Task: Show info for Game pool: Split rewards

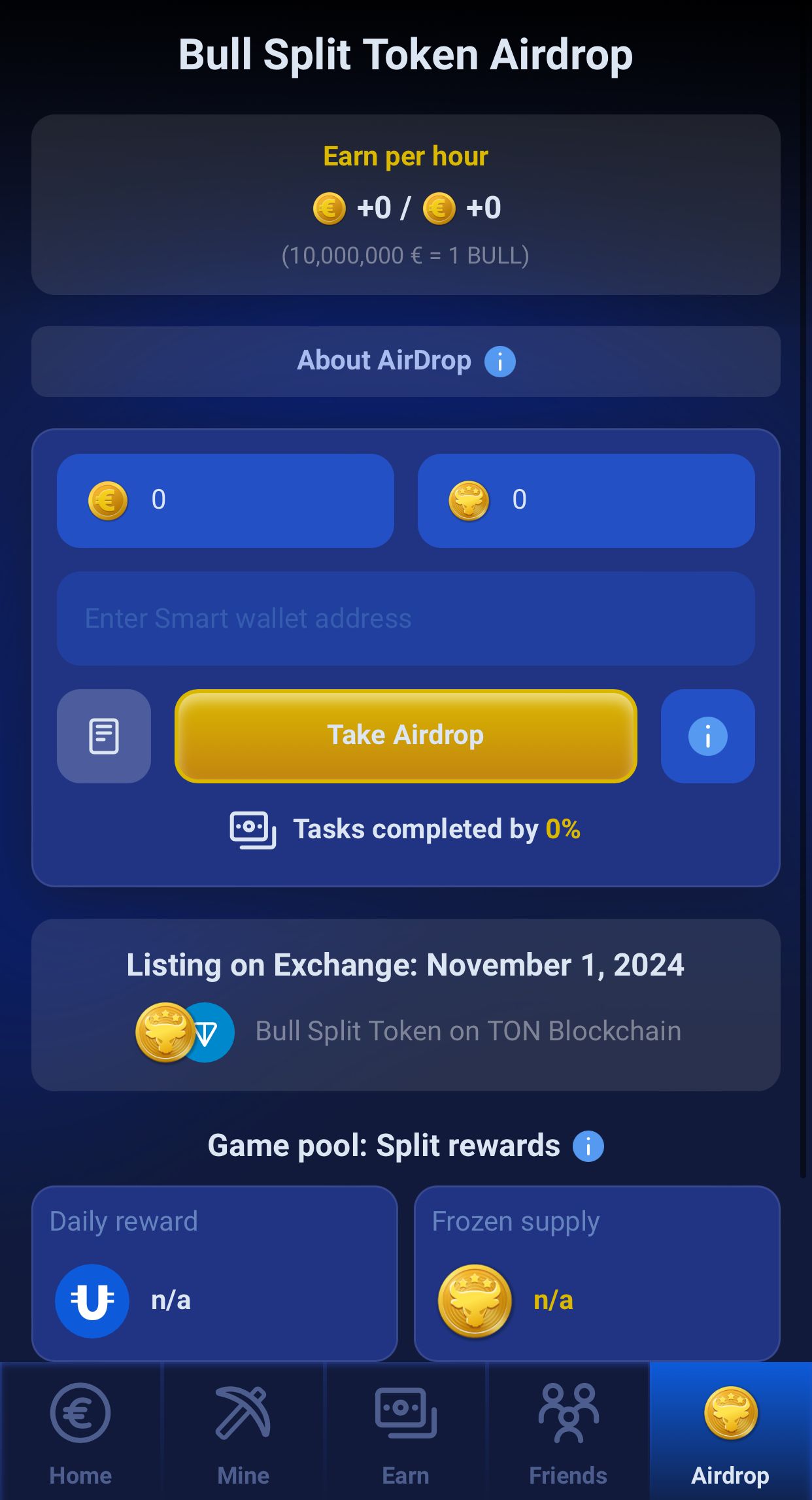Action: pos(589,1146)
